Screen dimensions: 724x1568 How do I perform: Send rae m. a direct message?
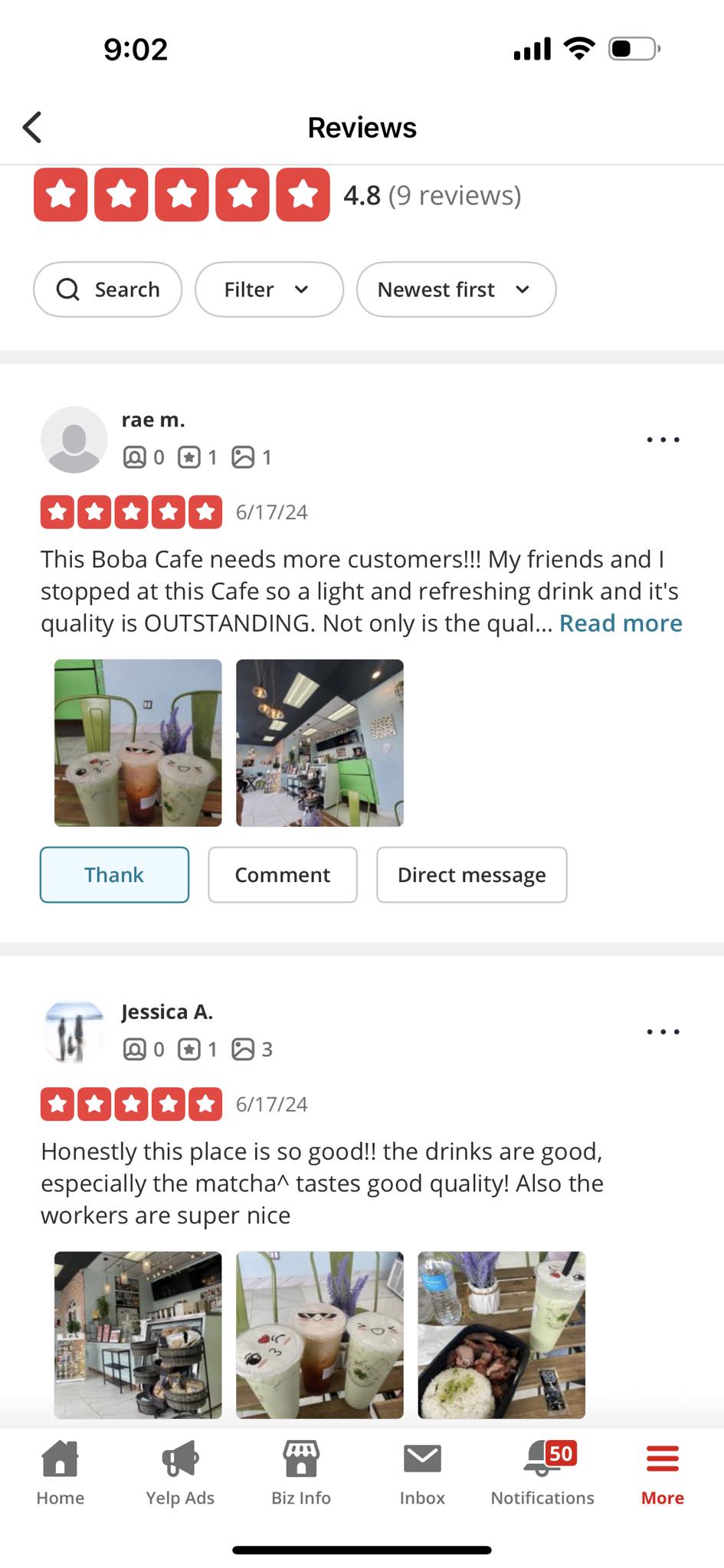[471, 874]
